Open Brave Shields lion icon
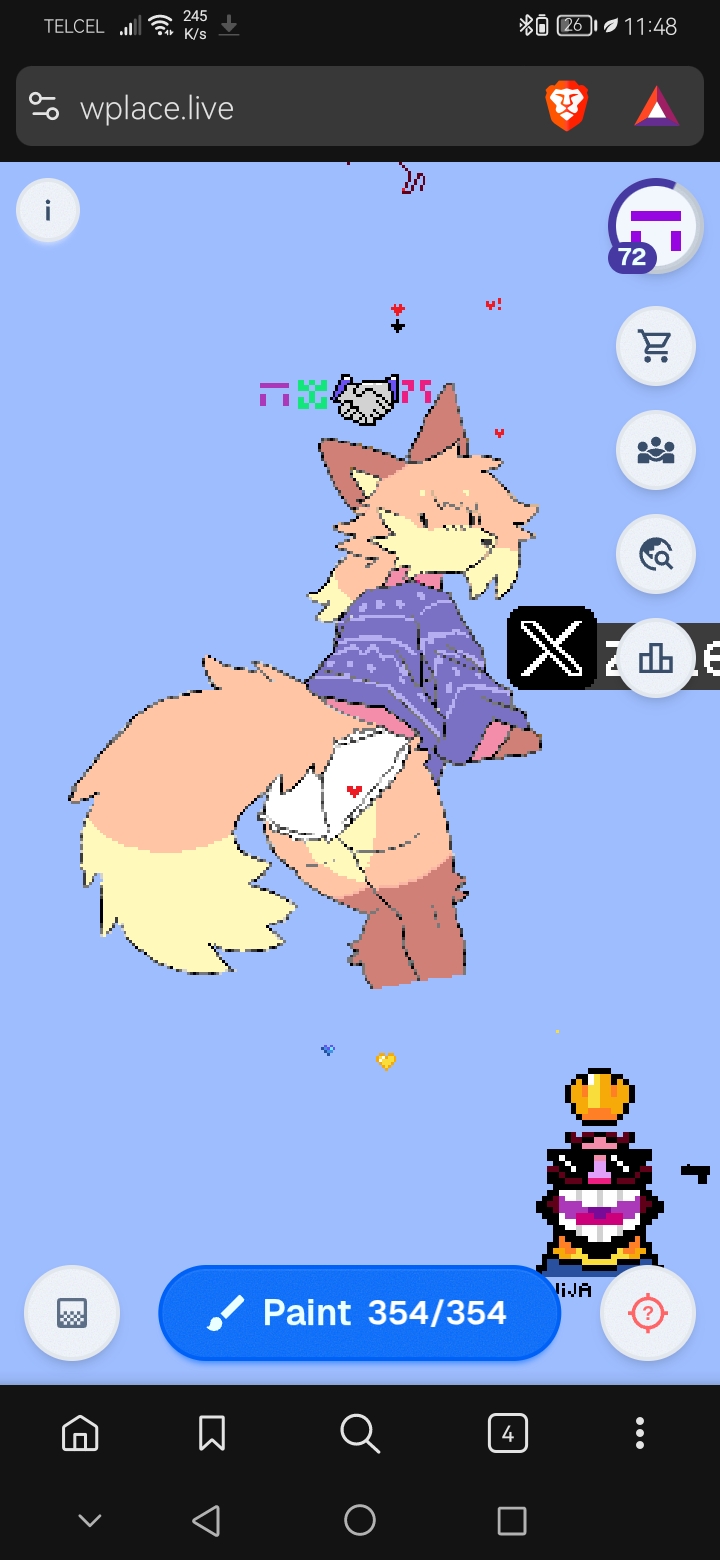Screen dimensions: 720x1560 566,107
